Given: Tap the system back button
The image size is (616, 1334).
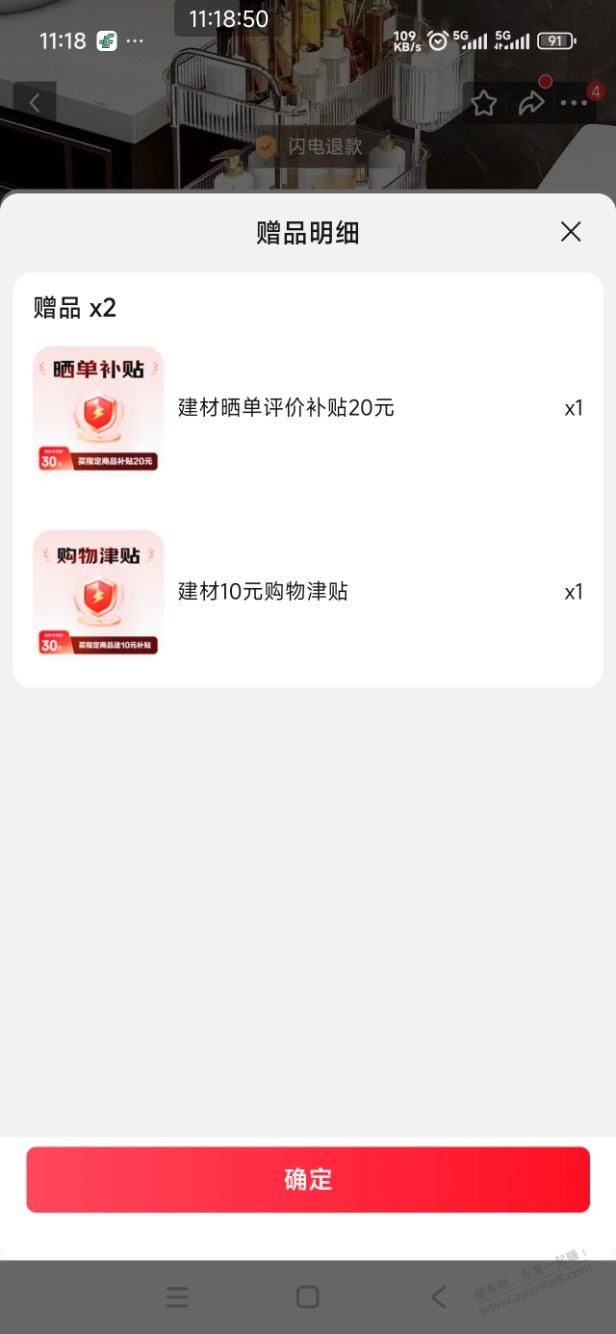Looking at the screenshot, I should [x=438, y=1297].
